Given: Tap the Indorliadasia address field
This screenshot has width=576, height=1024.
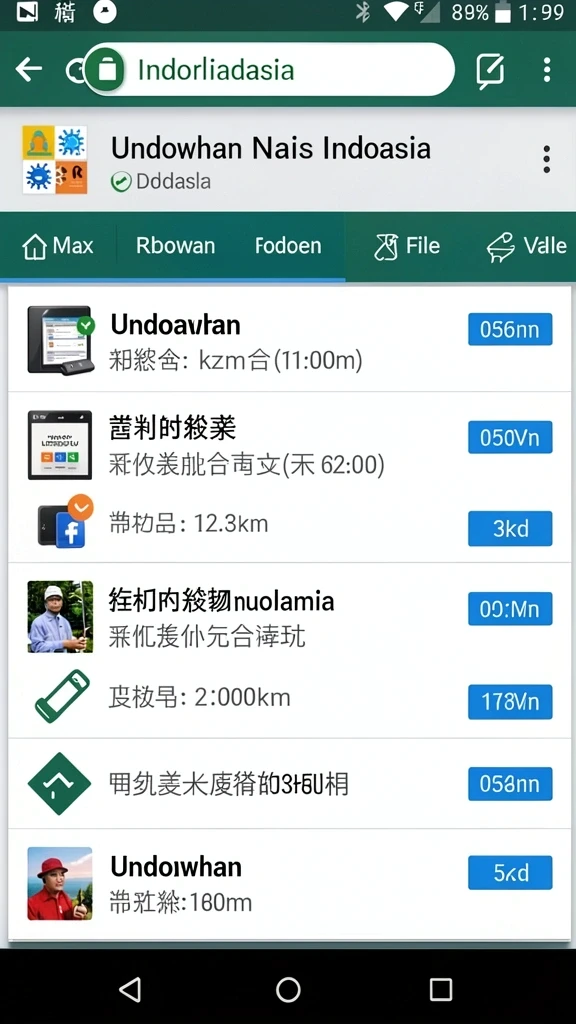Looking at the screenshot, I should point(269,69).
